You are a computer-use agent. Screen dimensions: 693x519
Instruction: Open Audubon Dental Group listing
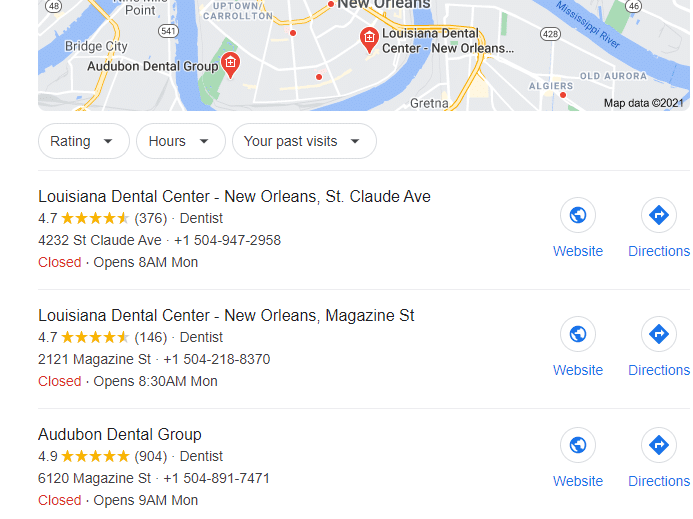tap(120, 435)
